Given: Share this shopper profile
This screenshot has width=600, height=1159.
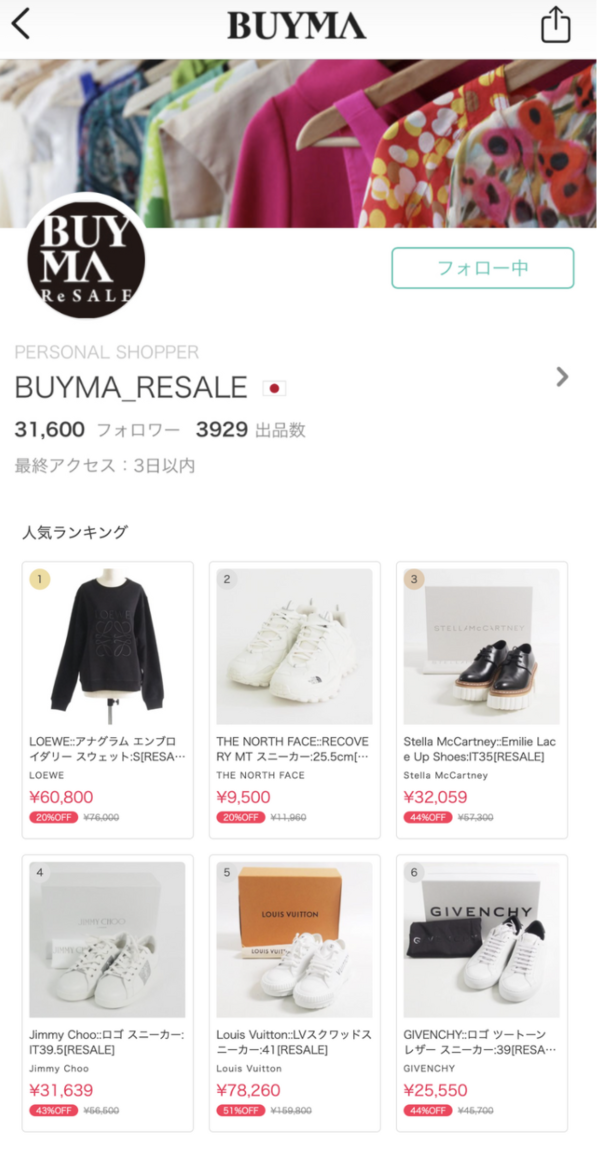Looking at the screenshot, I should pyautogui.click(x=555, y=25).
